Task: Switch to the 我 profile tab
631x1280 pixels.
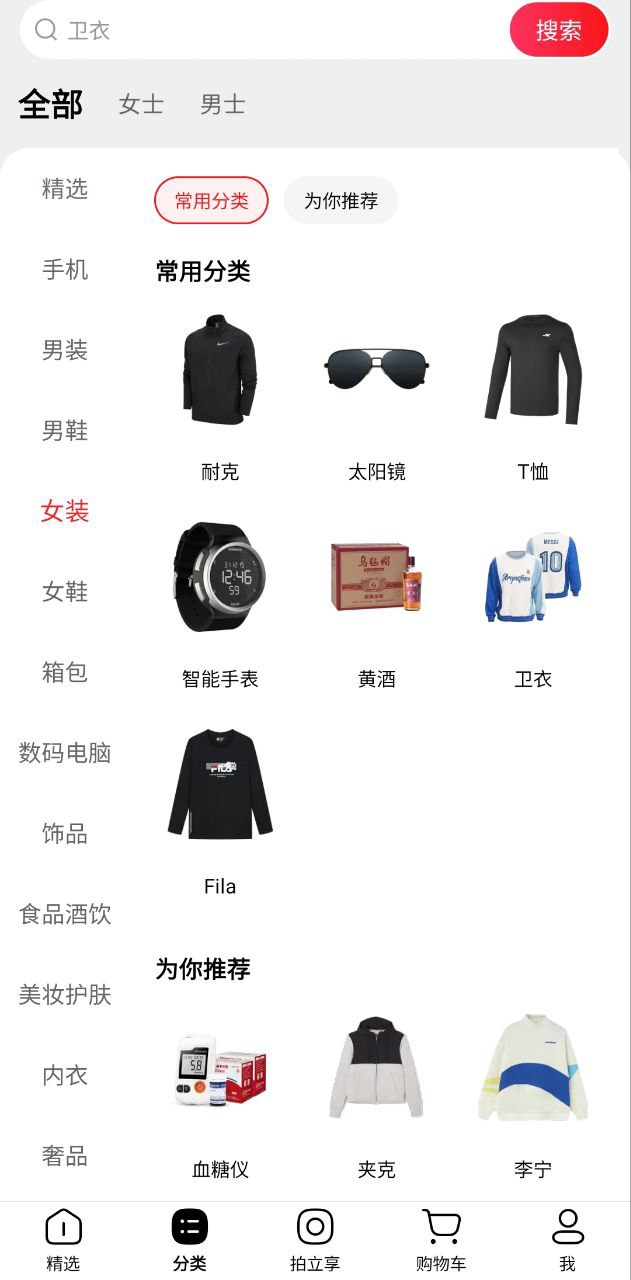Action: point(567,1240)
